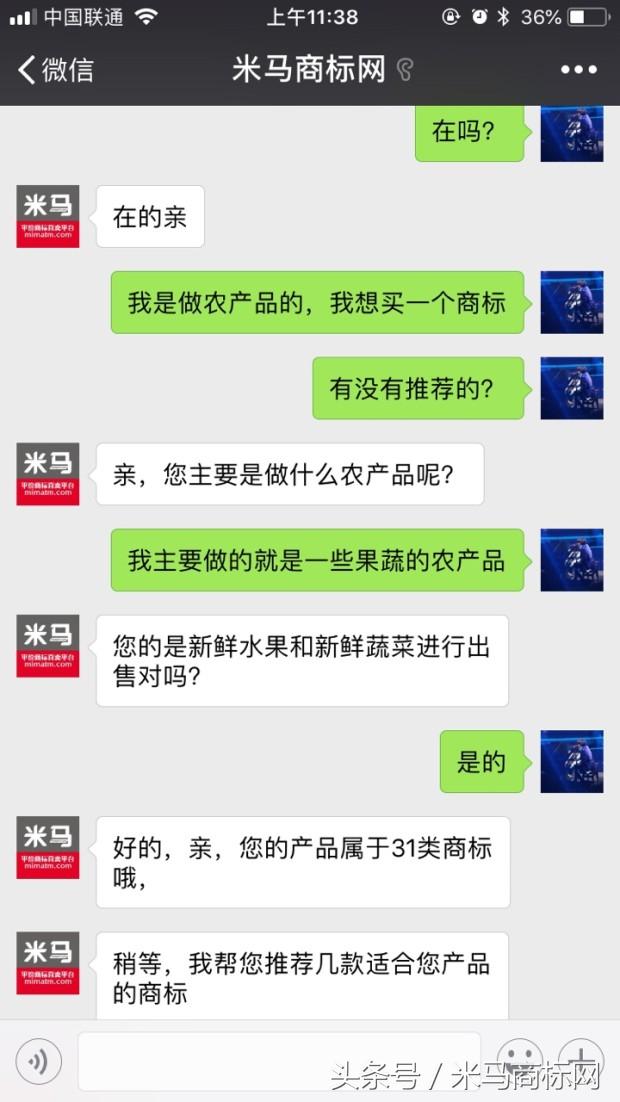Tap sender avatar beside the 是的 reply
The height and width of the screenshot is (1102, 620).
click(x=571, y=762)
